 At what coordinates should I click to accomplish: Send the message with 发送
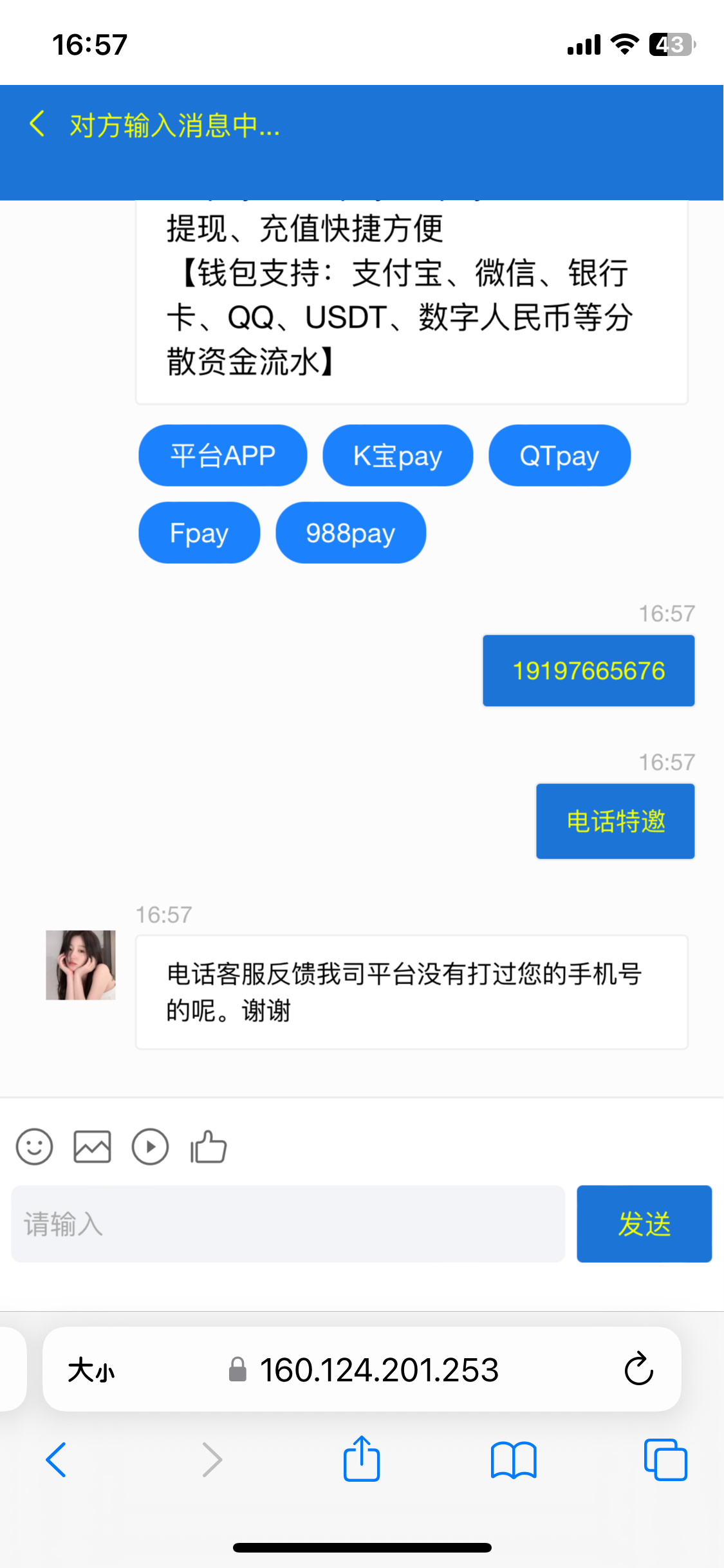tap(644, 1224)
